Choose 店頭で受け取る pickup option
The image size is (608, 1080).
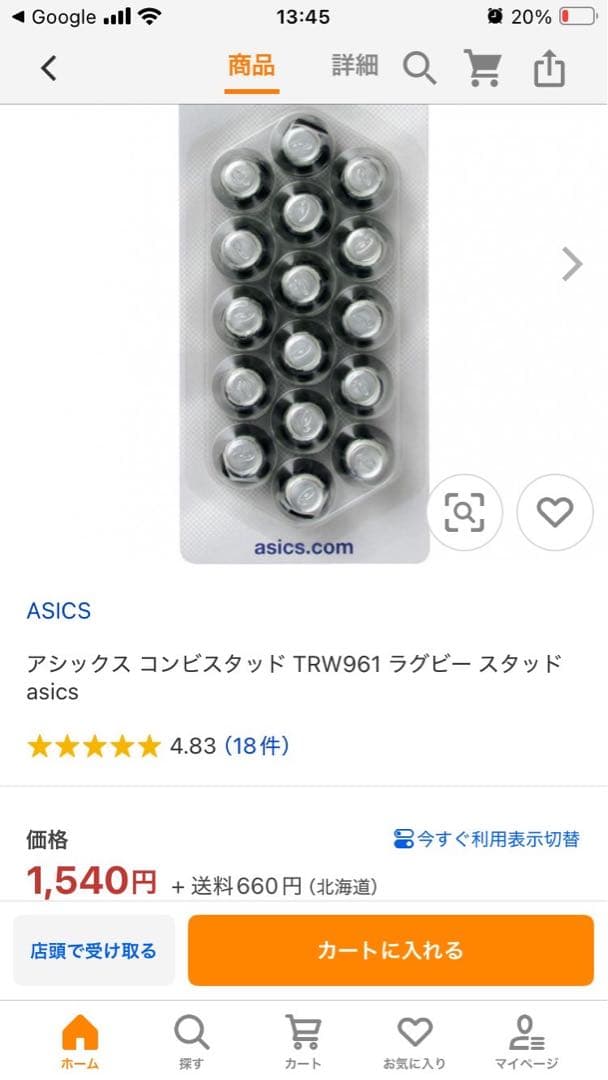point(93,950)
